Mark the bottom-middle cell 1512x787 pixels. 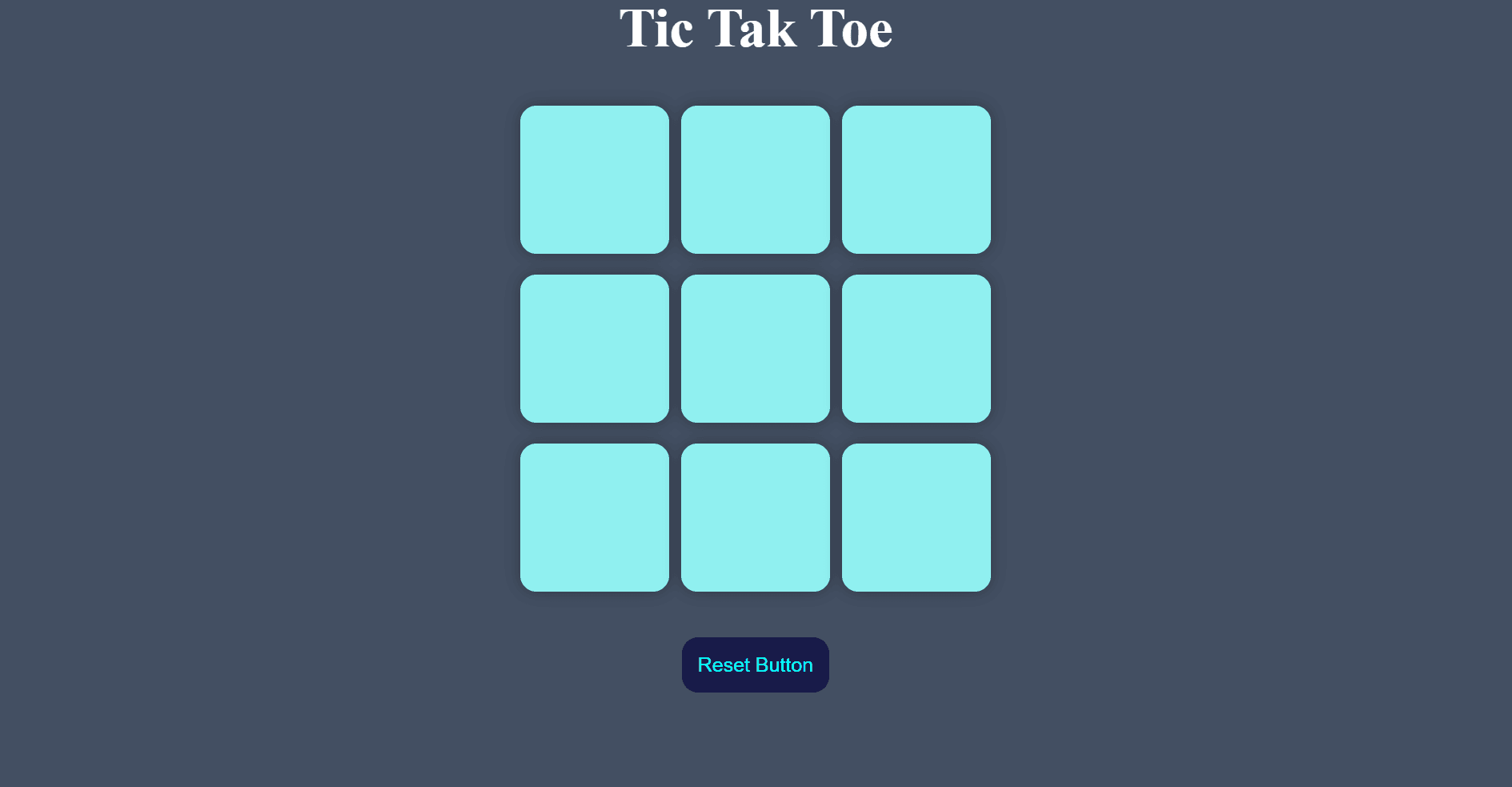(755, 517)
